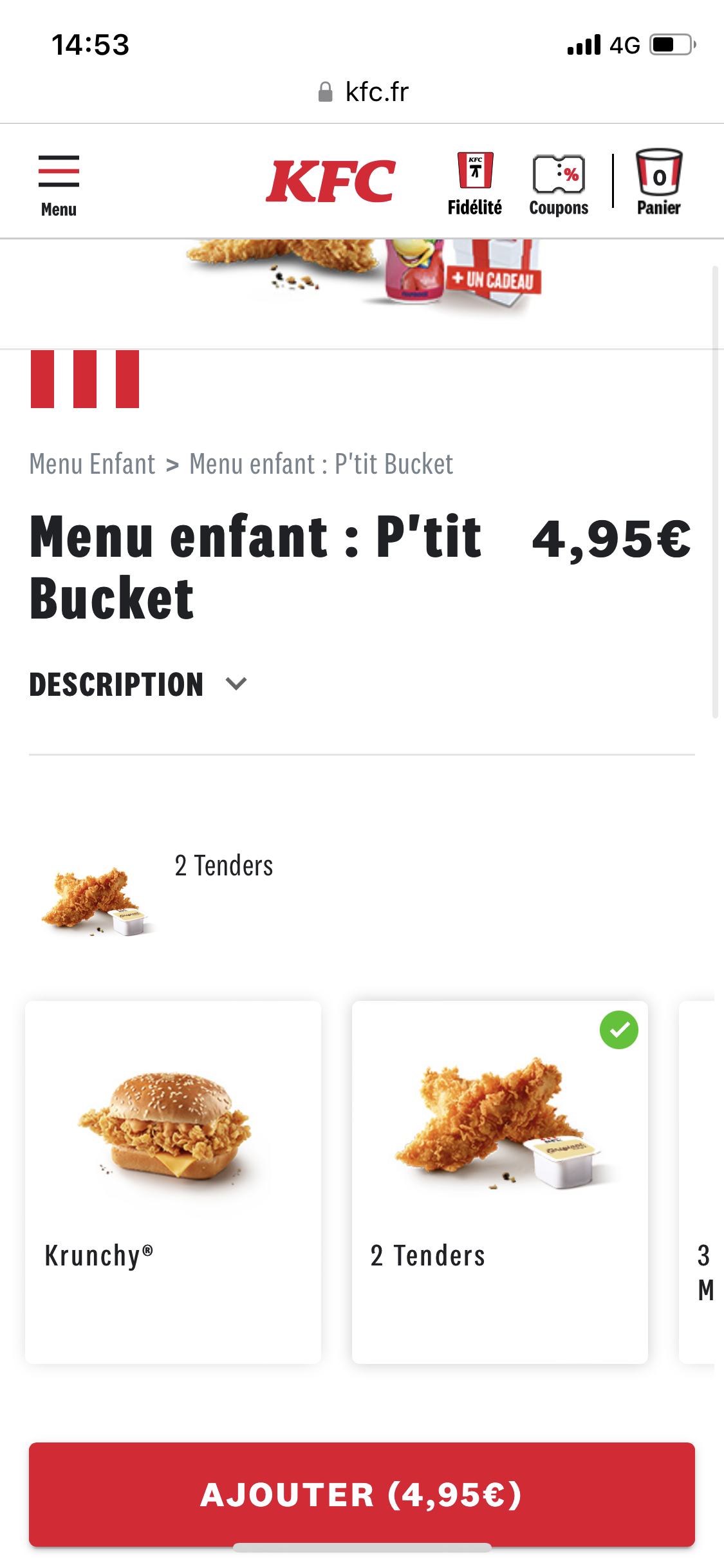Open the Coupons section

tap(559, 184)
